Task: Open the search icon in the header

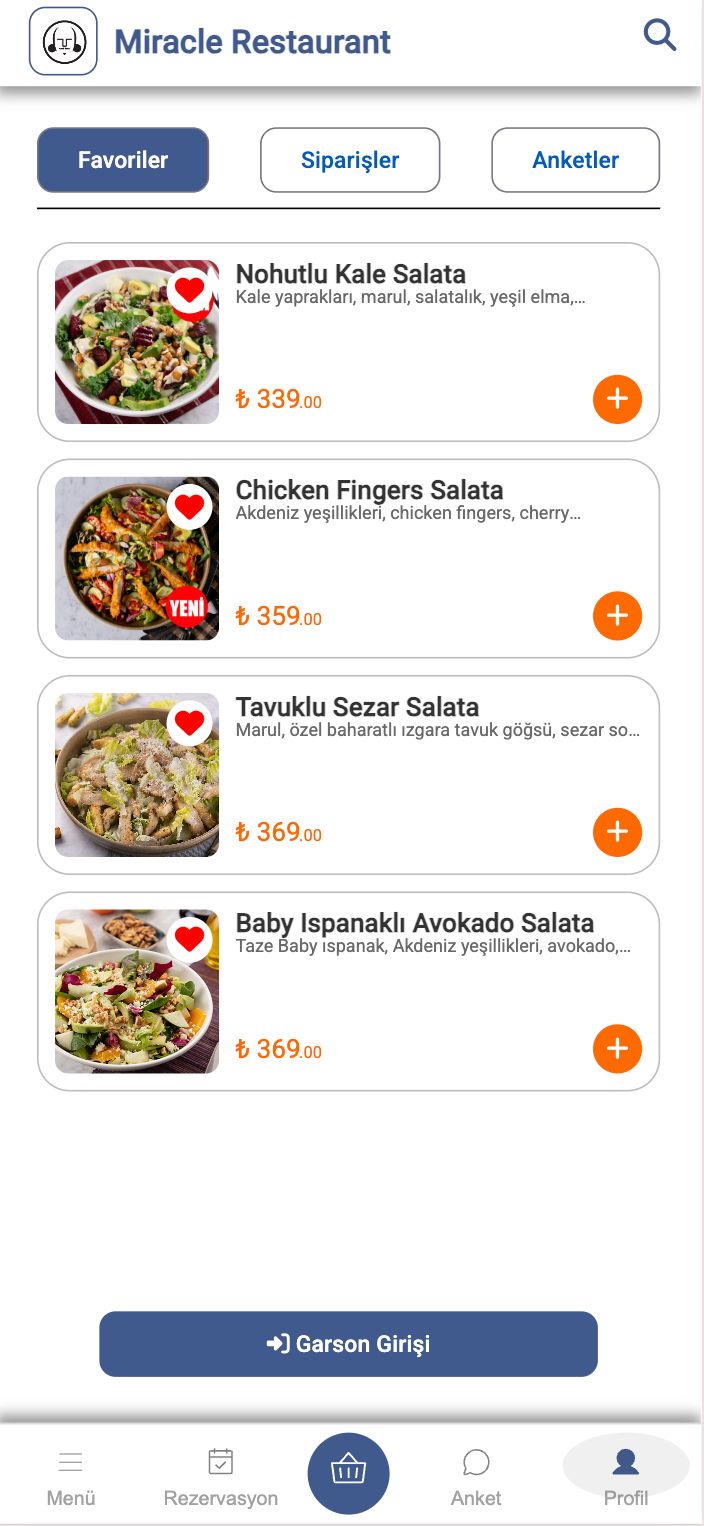Action: pos(659,36)
